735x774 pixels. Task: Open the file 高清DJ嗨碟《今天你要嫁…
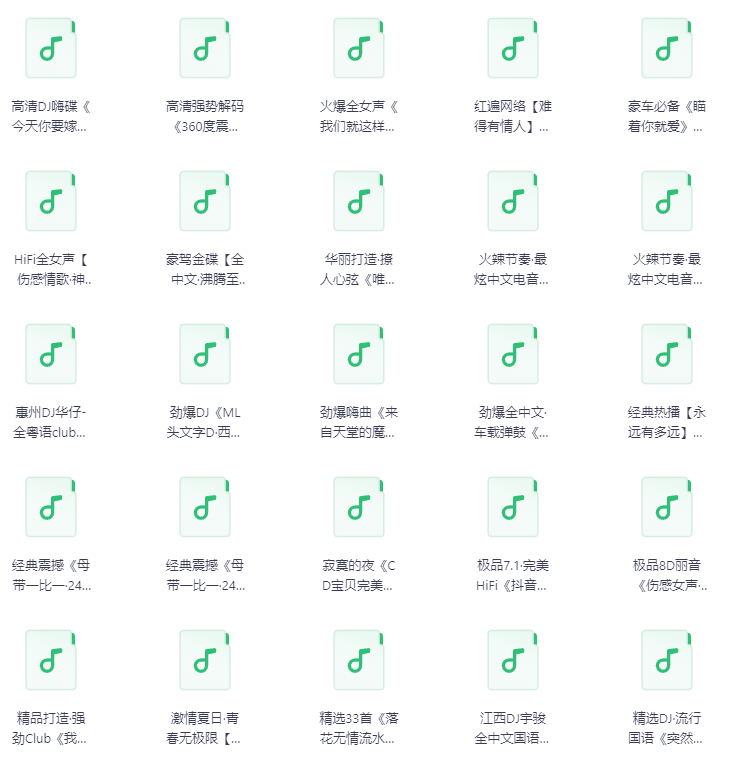51,48
